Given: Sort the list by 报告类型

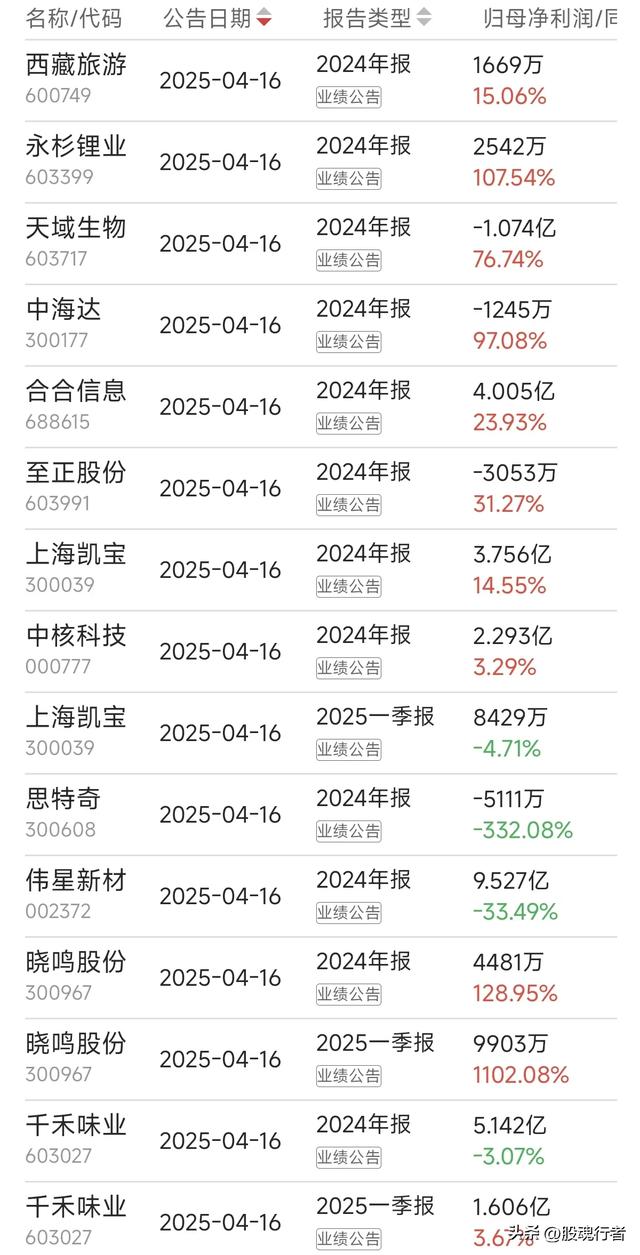Looking at the screenshot, I should click(x=377, y=17).
